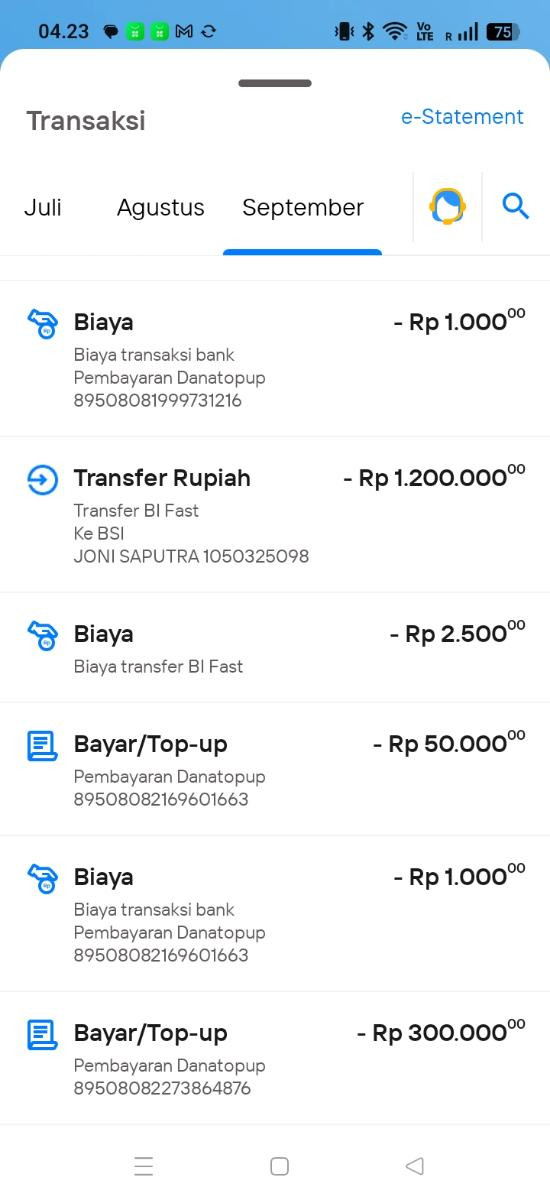This screenshot has height=1200, width=550.
Task: Open the e-Statement link
Action: pos(462,117)
